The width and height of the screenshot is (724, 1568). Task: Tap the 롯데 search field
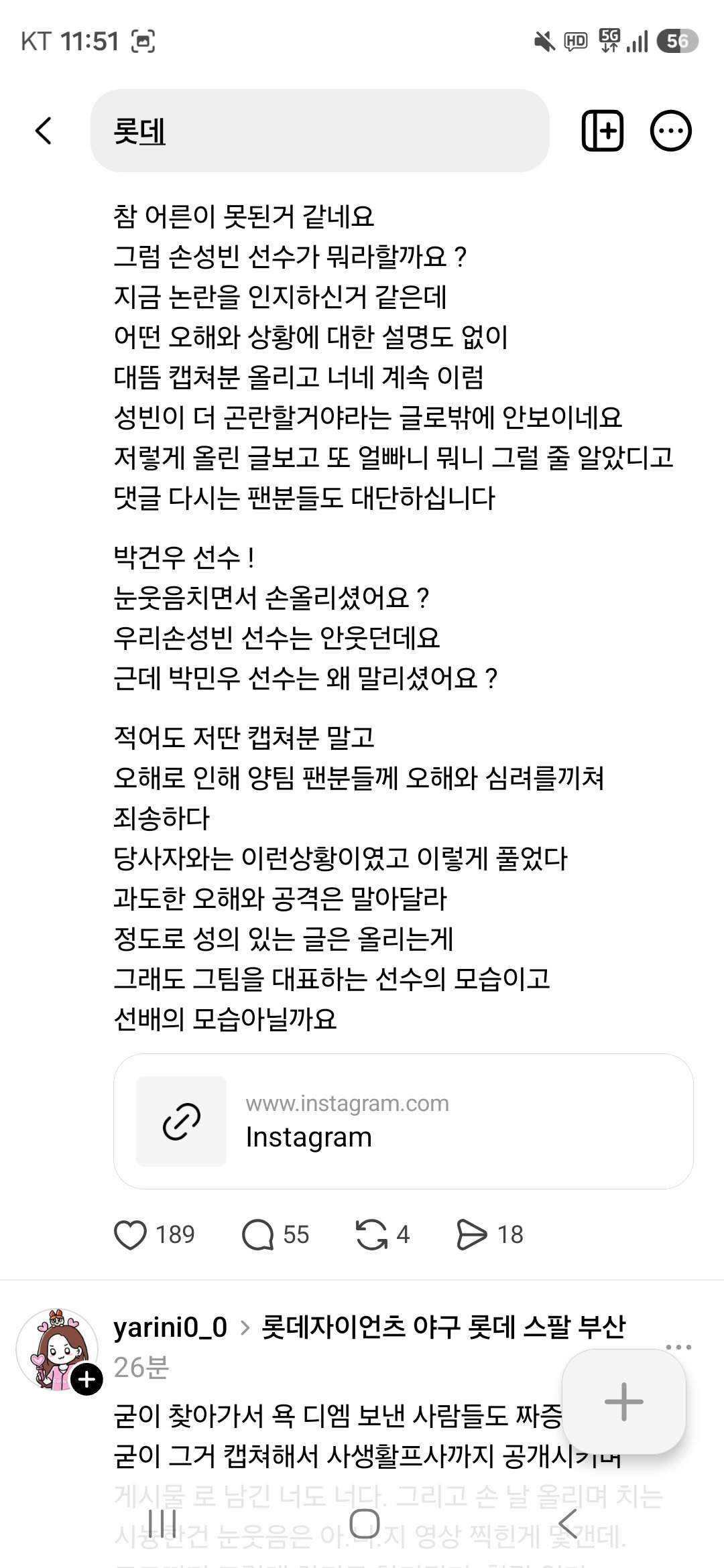pos(320,131)
